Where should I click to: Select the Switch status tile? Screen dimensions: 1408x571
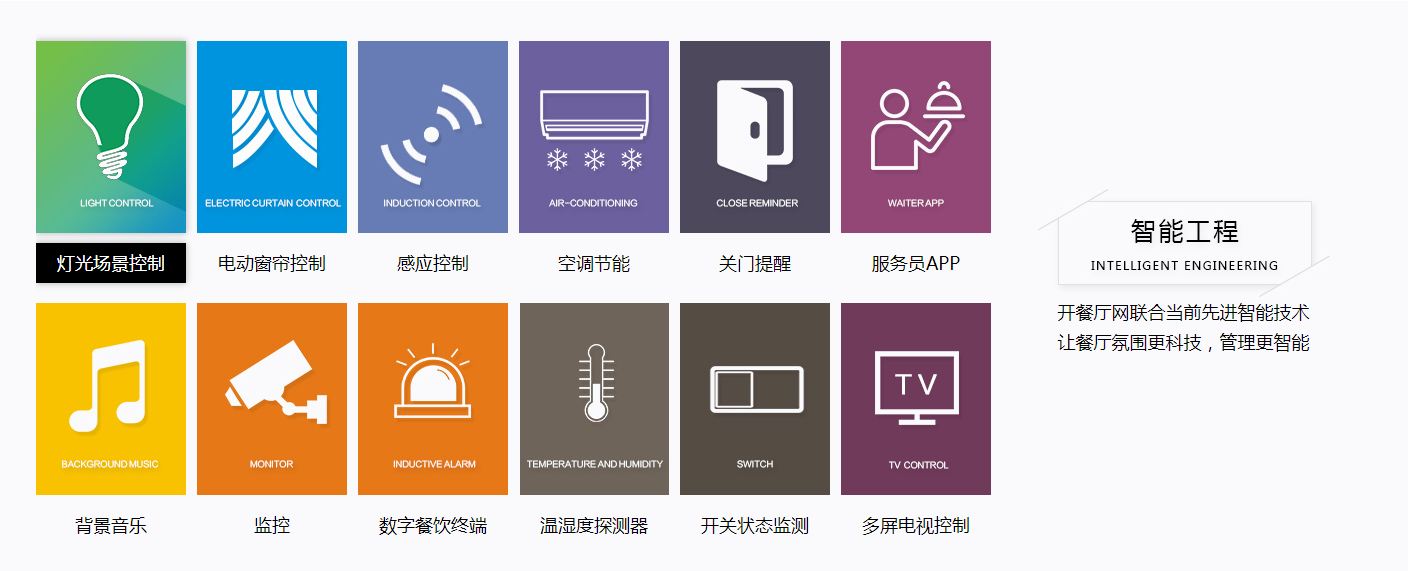pos(755,399)
